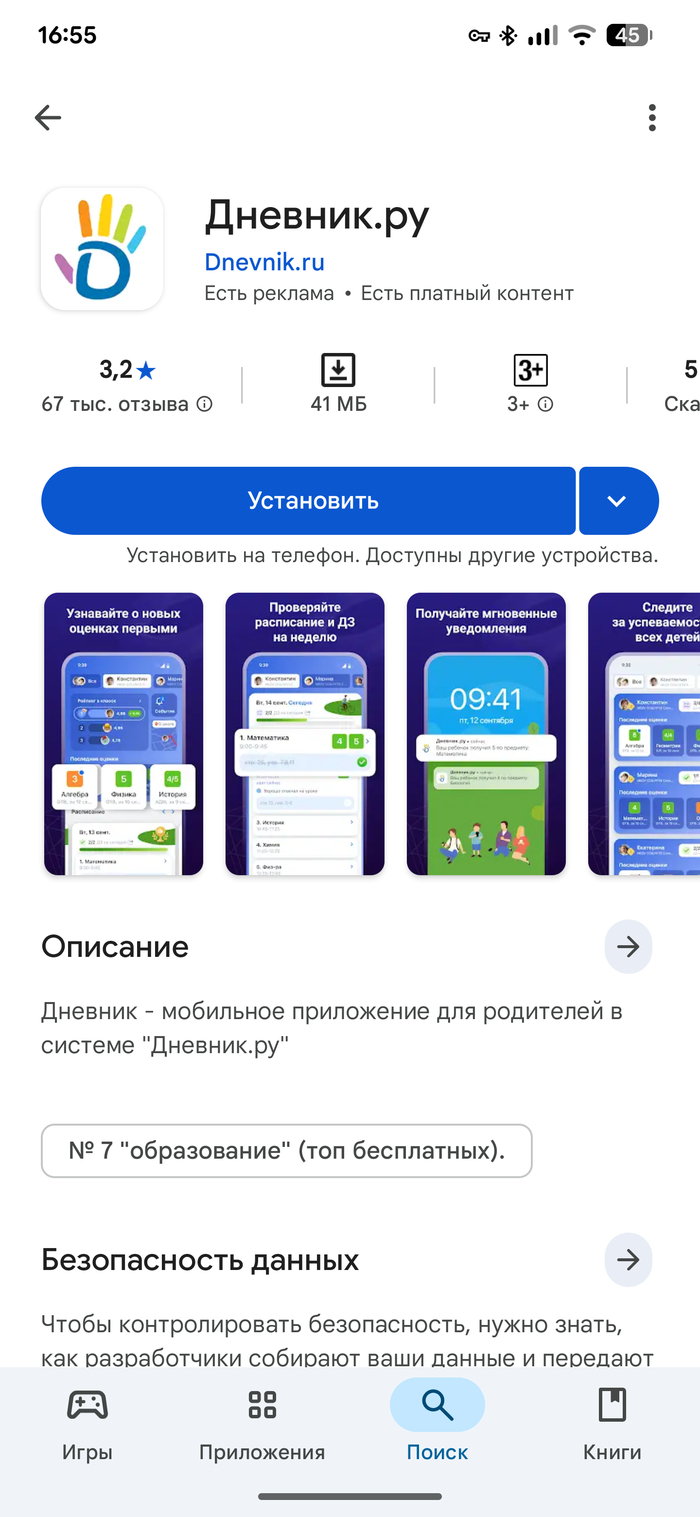Open screenshot "Получайте мгновенные уведомления"

pyautogui.click(x=486, y=734)
